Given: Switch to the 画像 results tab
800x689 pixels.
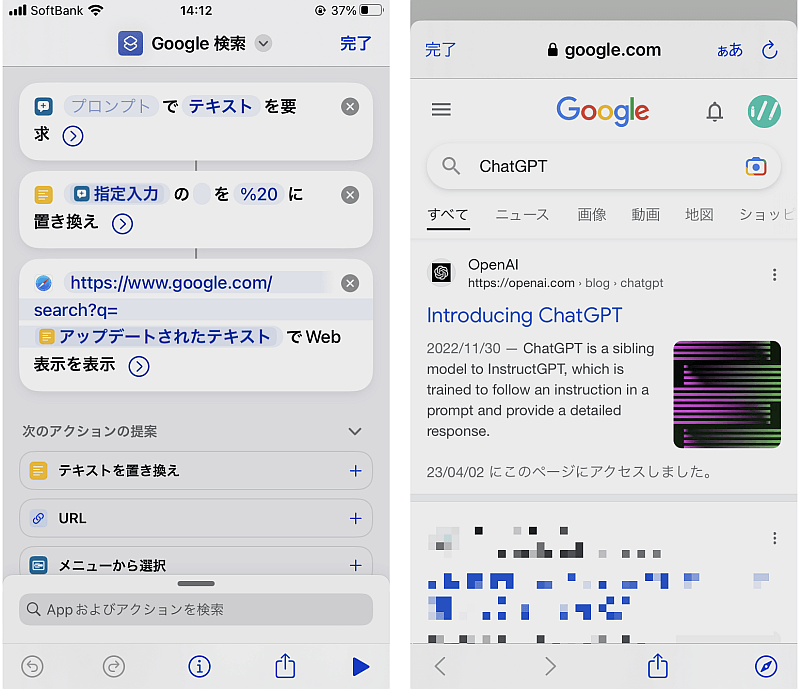Looking at the screenshot, I should click(592, 215).
